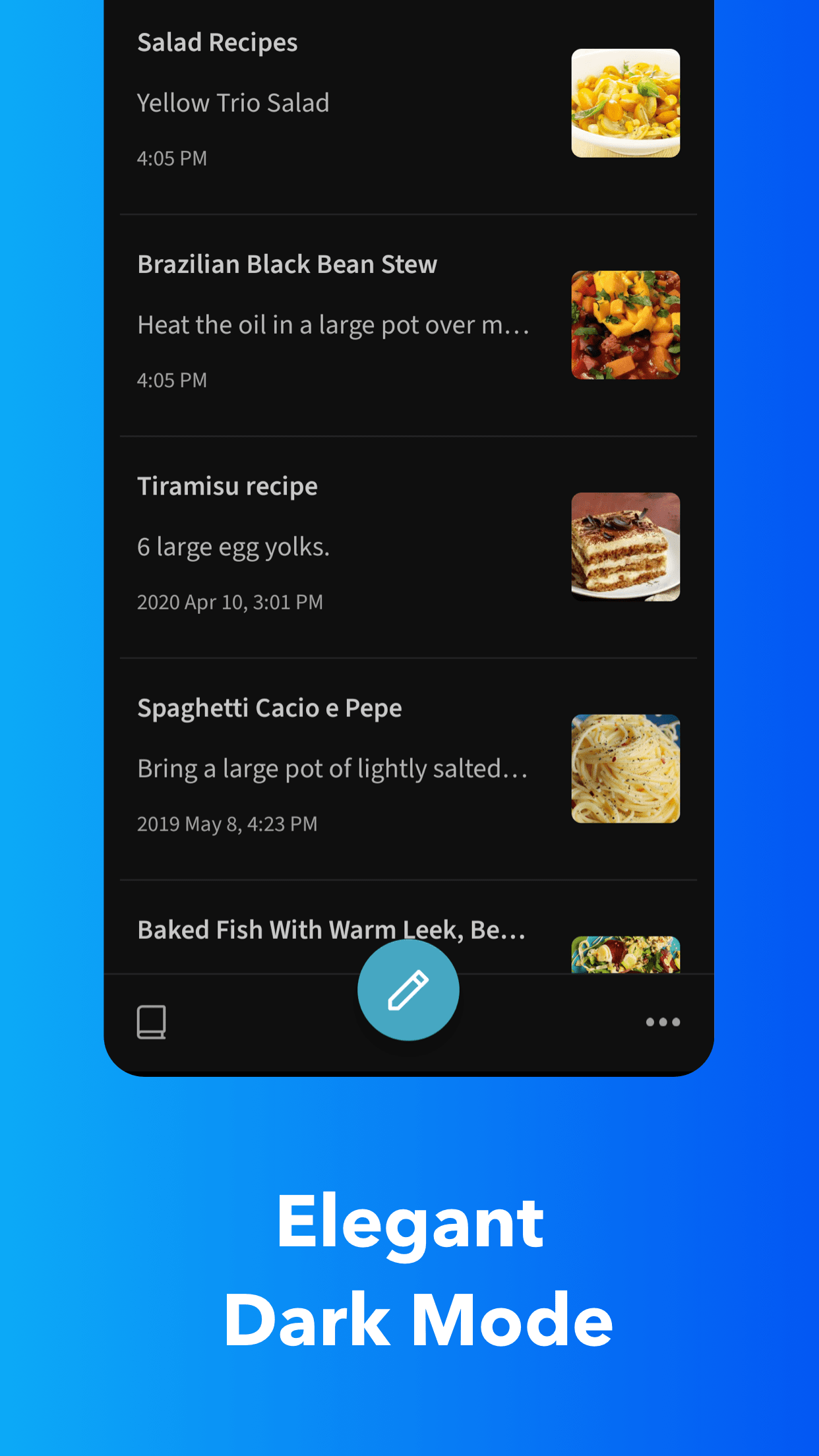Tap the Yellow Trio Salad thumbnail image

(x=625, y=102)
